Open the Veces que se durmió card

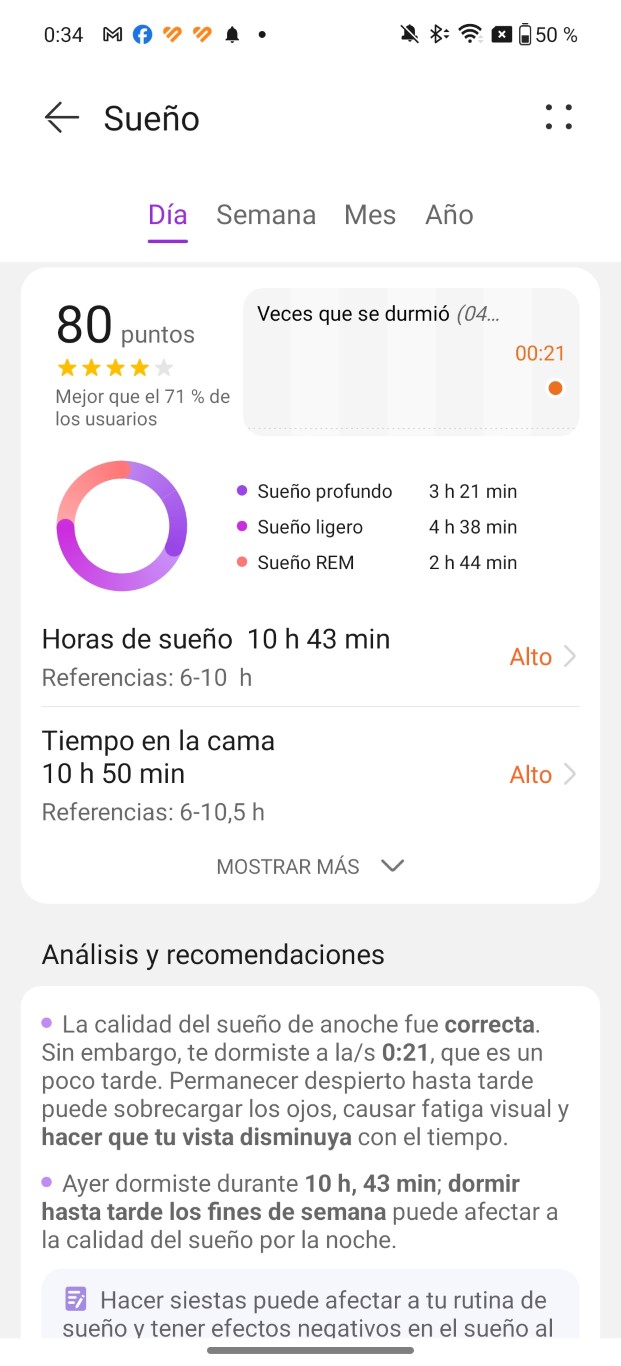pyautogui.click(x=411, y=362)
